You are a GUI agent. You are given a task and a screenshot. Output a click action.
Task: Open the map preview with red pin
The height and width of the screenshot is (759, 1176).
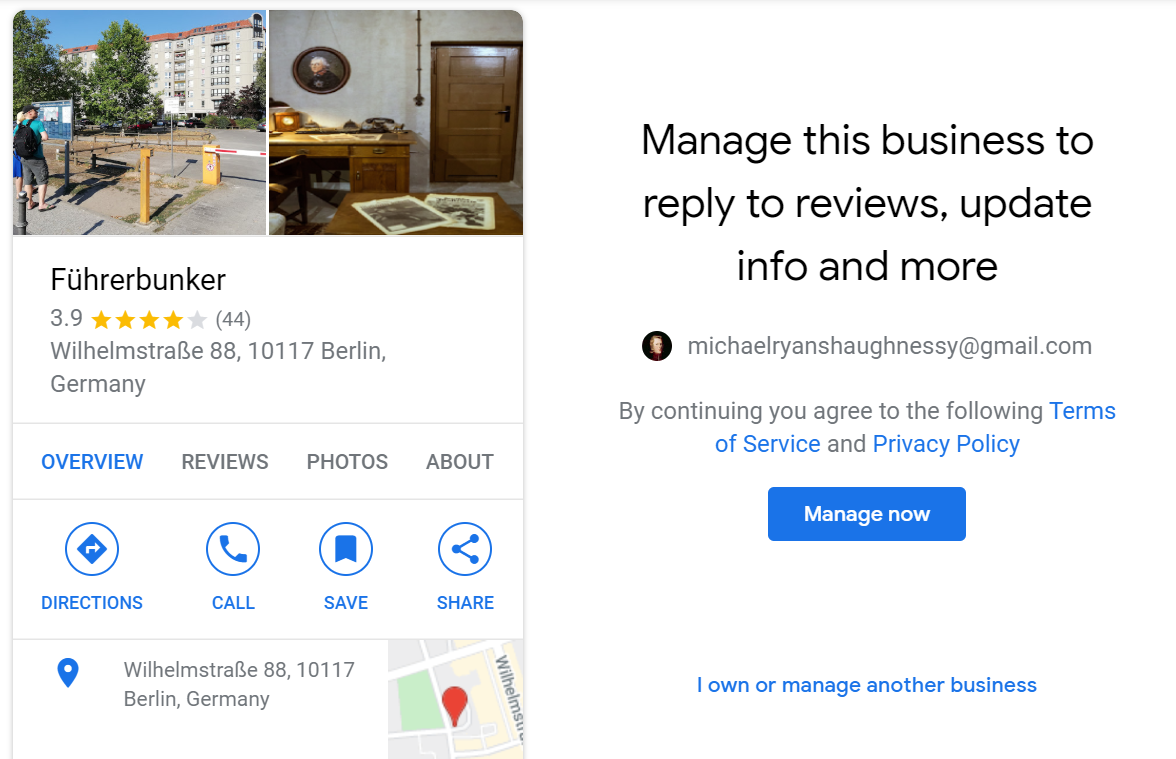pyautogui.click(x=455, y=699)
